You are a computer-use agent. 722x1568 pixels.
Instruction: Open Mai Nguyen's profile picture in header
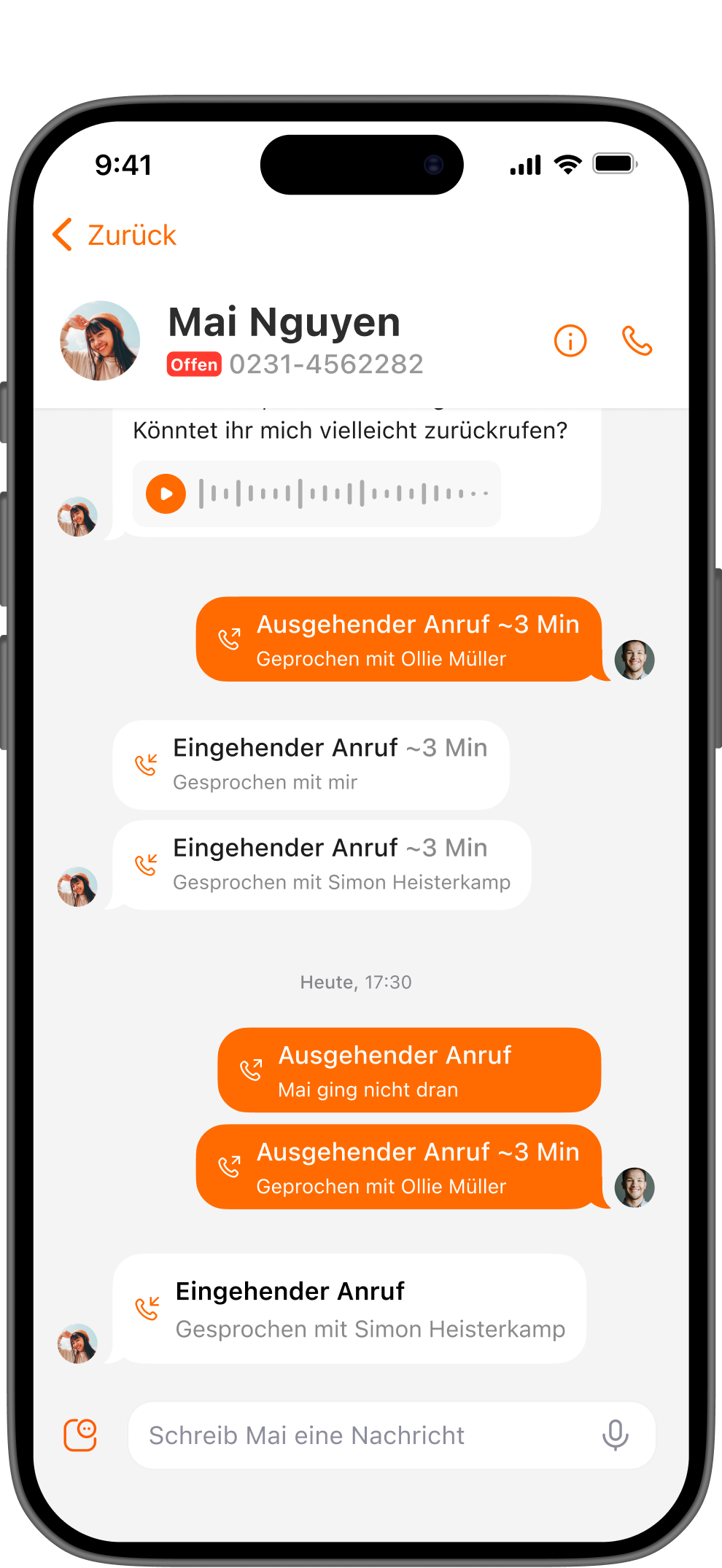[x=100, y=340]
